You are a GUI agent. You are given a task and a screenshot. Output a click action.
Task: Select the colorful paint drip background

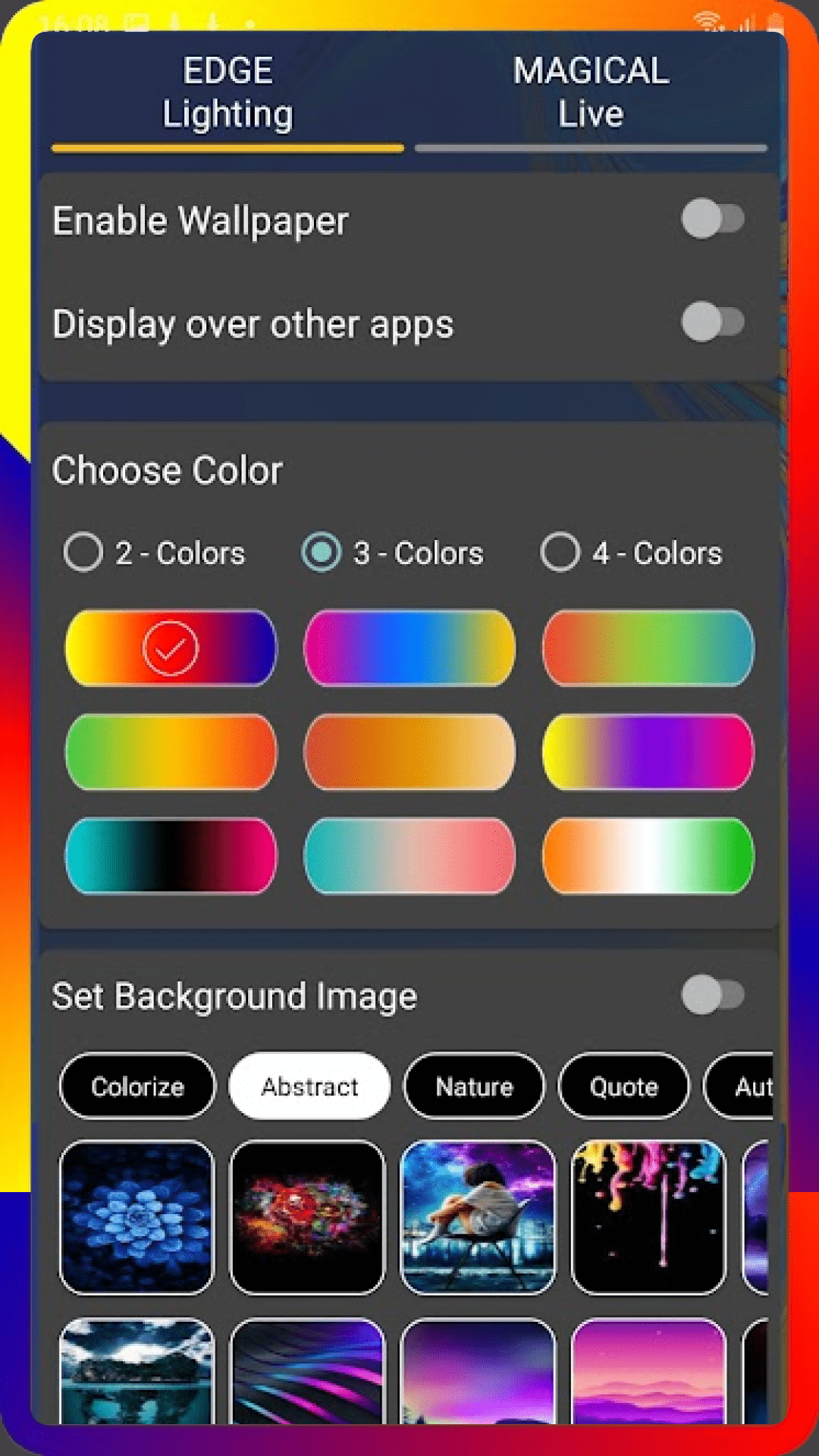click(x=648, y=1218)
